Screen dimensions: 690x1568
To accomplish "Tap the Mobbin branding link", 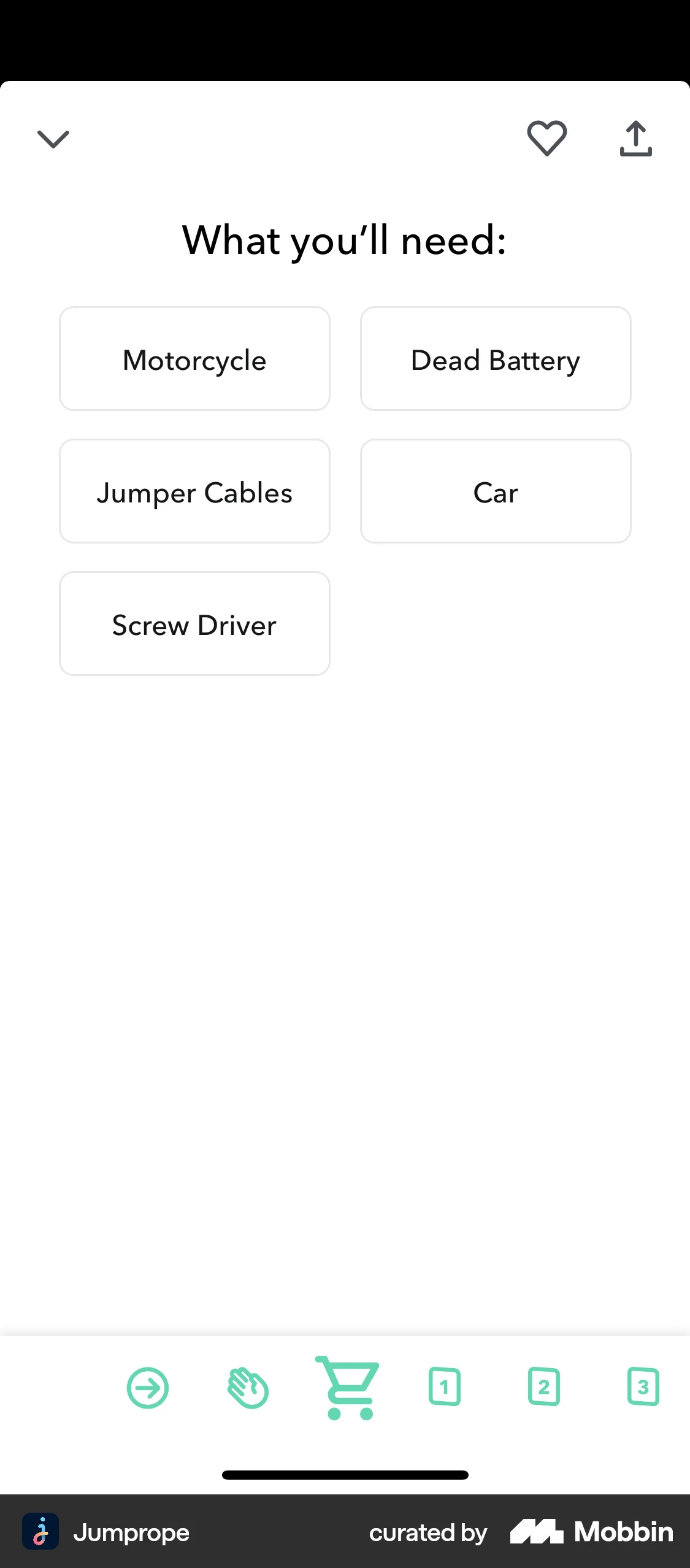I will tap(592, 1532).
